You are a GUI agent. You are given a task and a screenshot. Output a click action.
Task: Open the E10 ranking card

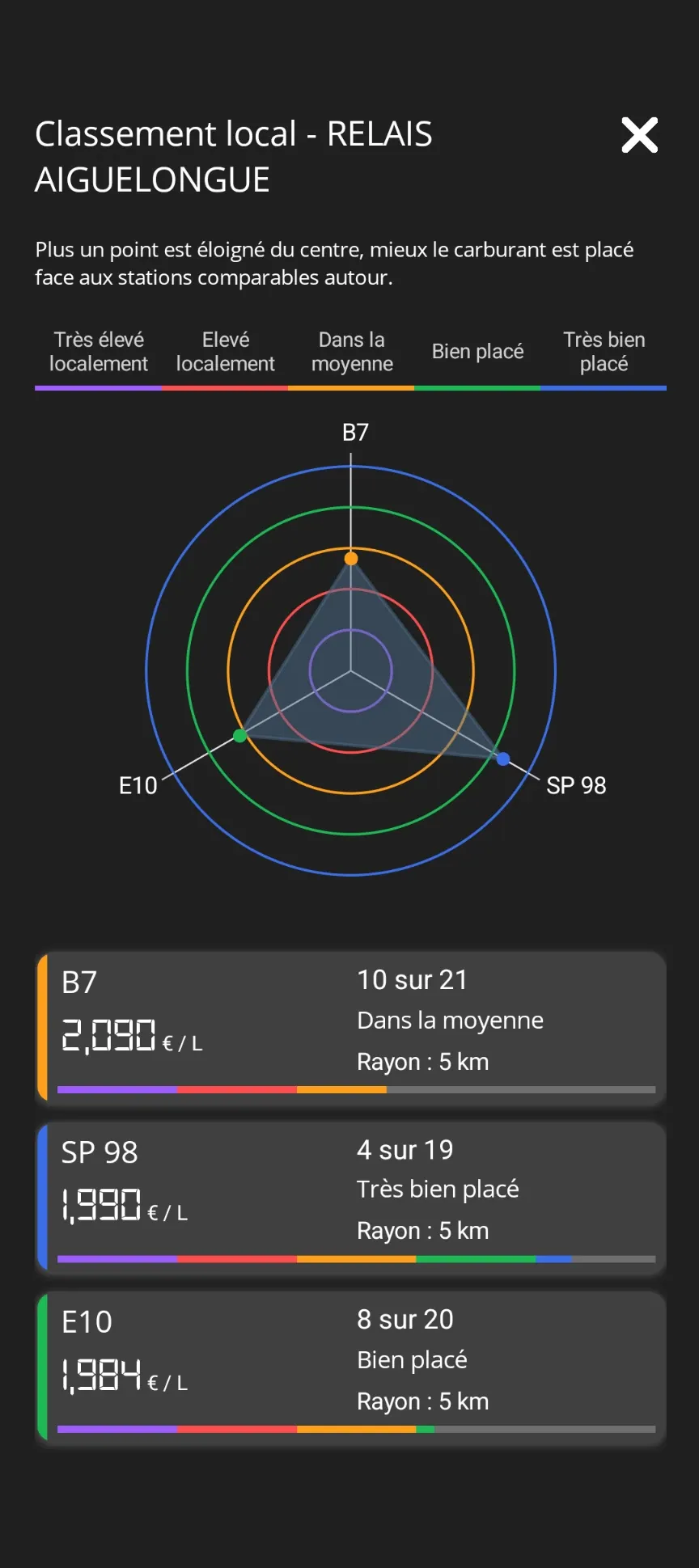click(351, 1367)
